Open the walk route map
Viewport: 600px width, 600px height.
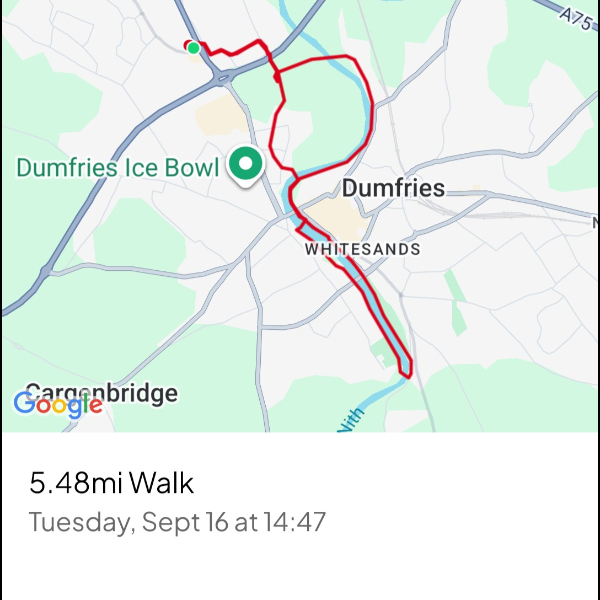[x=300, y=215]
